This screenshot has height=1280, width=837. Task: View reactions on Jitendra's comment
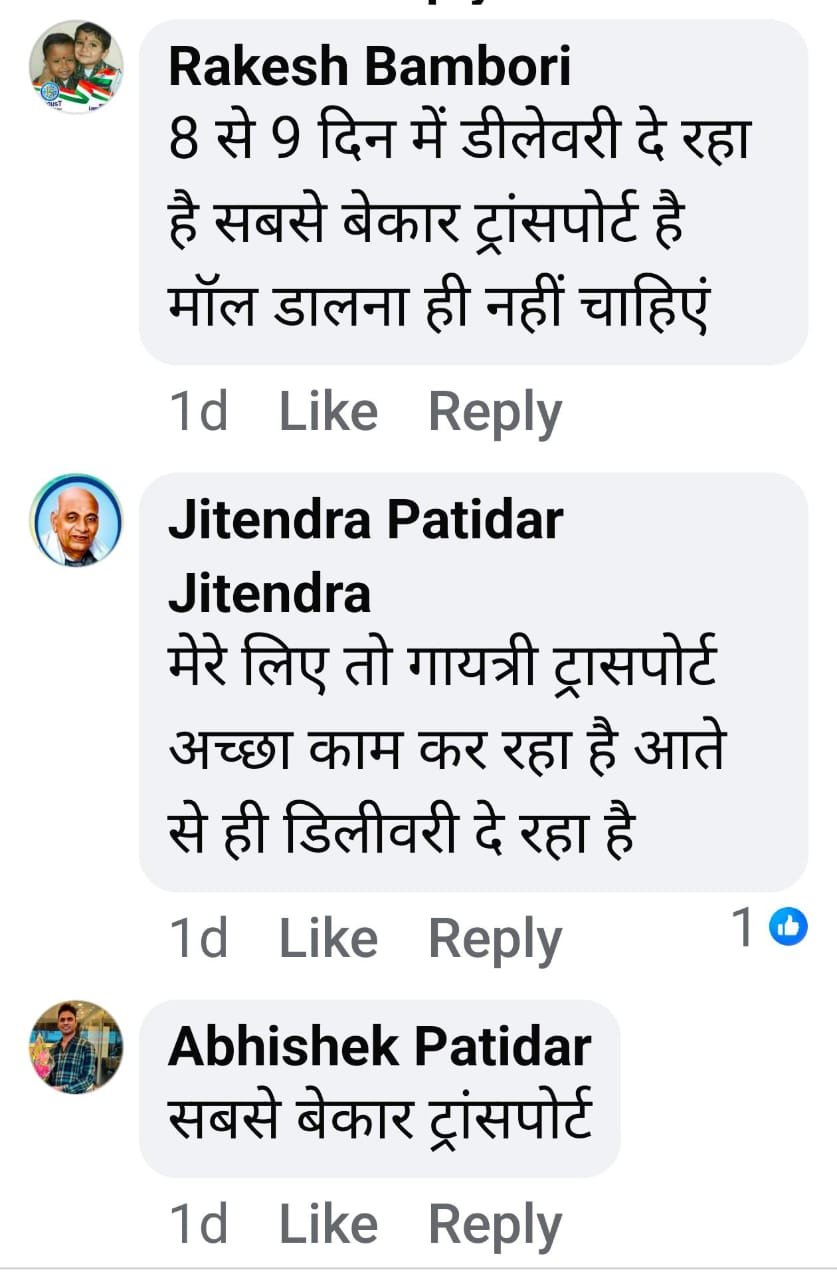click(x=770, y=929)
